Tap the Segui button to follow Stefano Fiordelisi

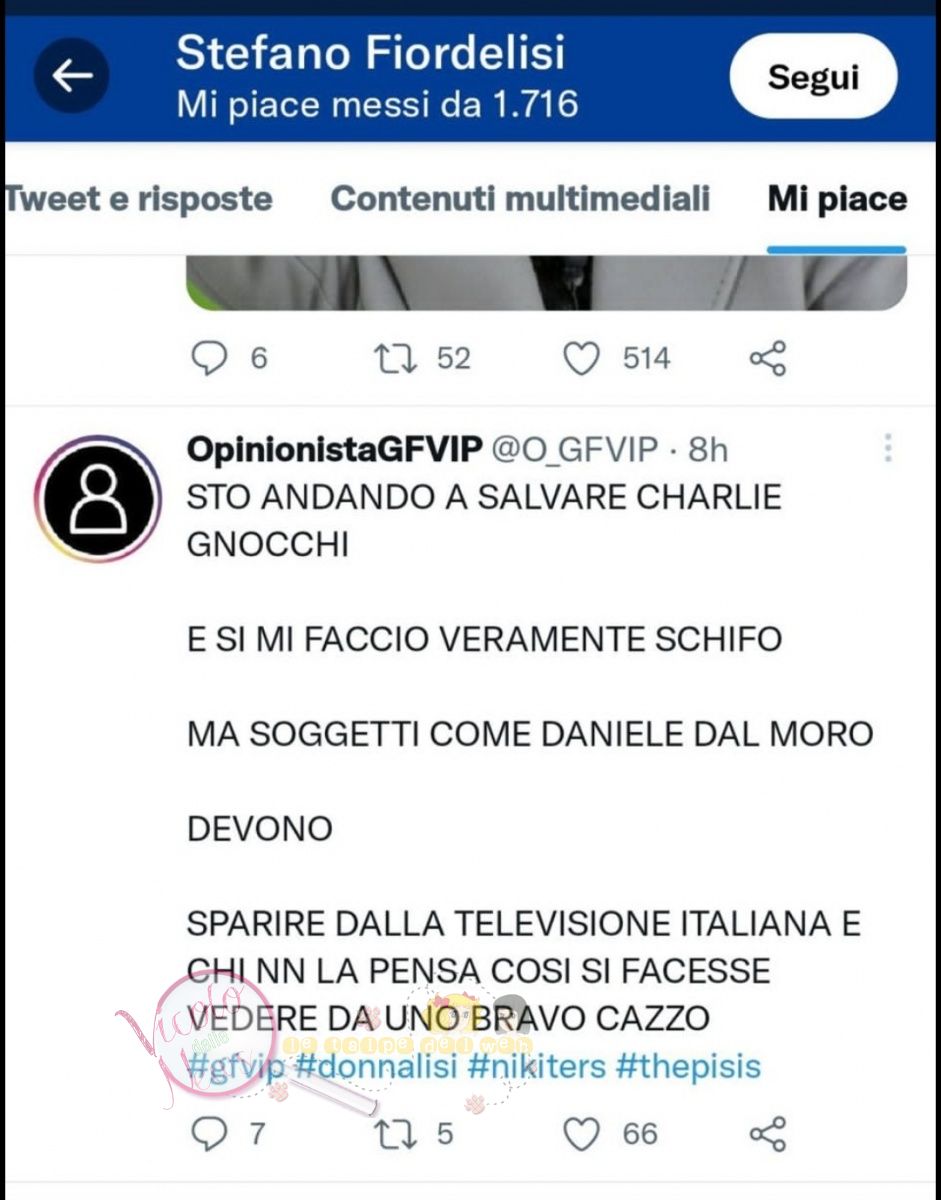[x=813, y=77]
